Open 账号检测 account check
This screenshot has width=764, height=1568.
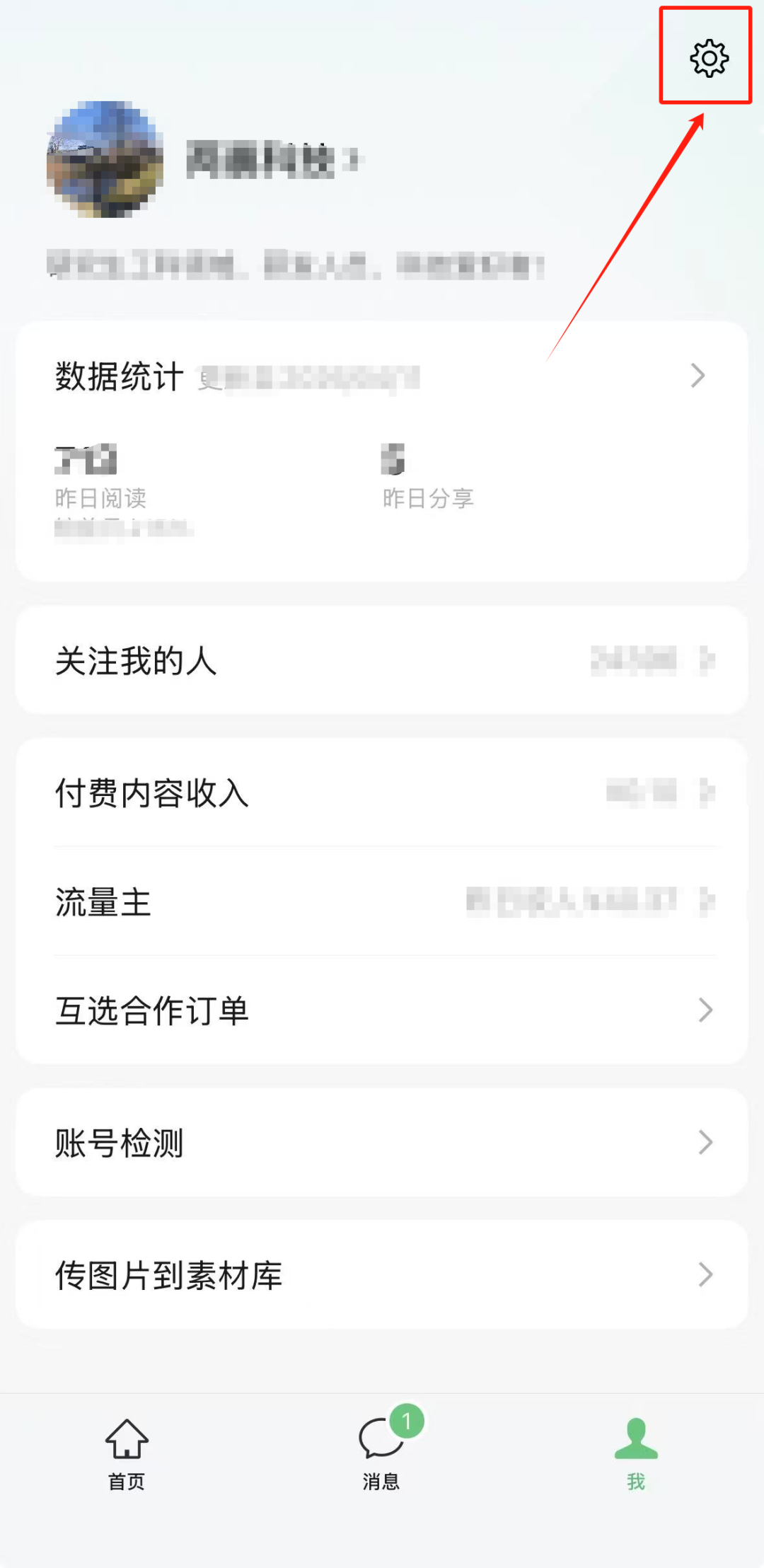382,1142
